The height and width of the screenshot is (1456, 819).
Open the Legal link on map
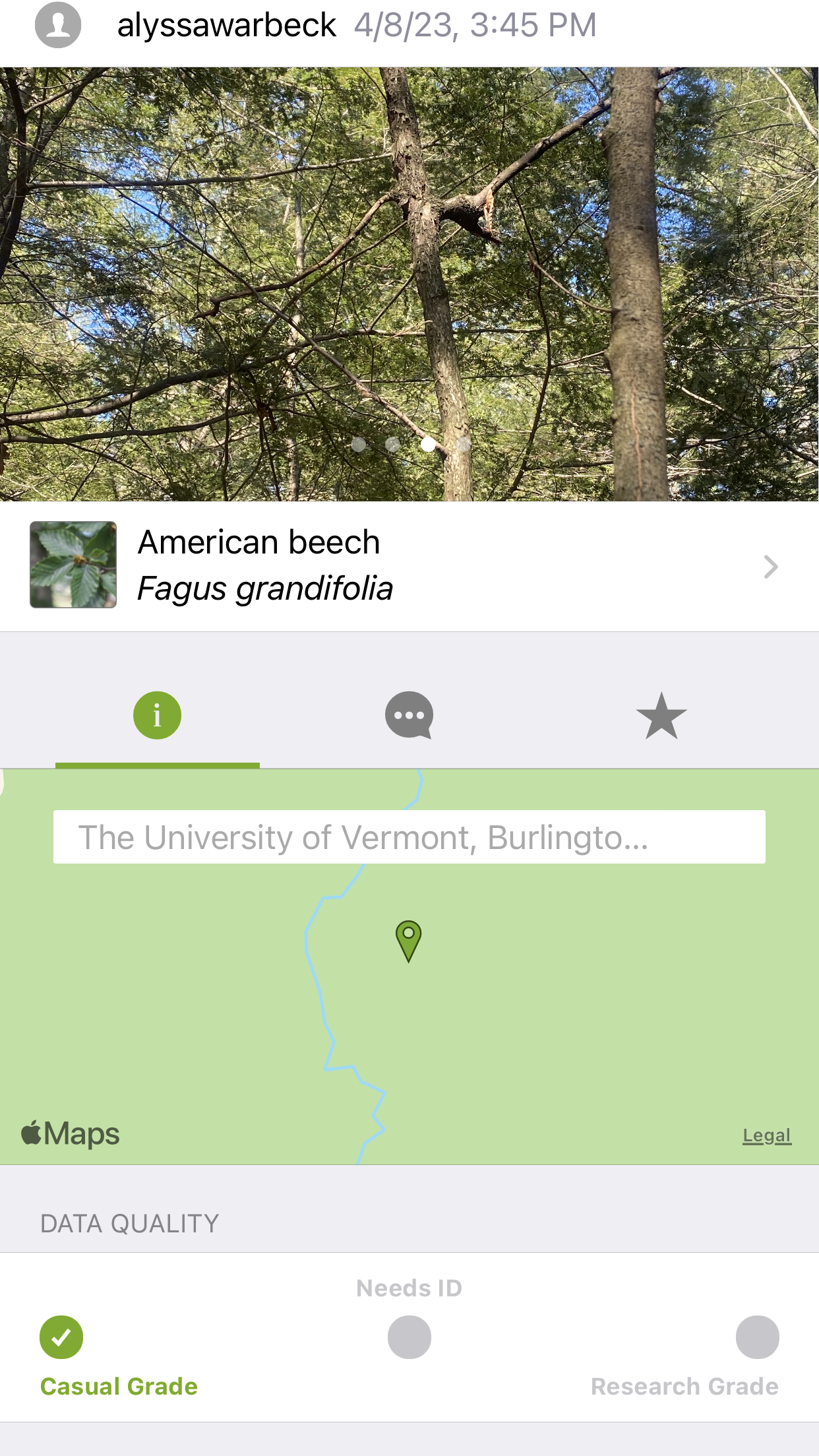(x=766, y=1135)
